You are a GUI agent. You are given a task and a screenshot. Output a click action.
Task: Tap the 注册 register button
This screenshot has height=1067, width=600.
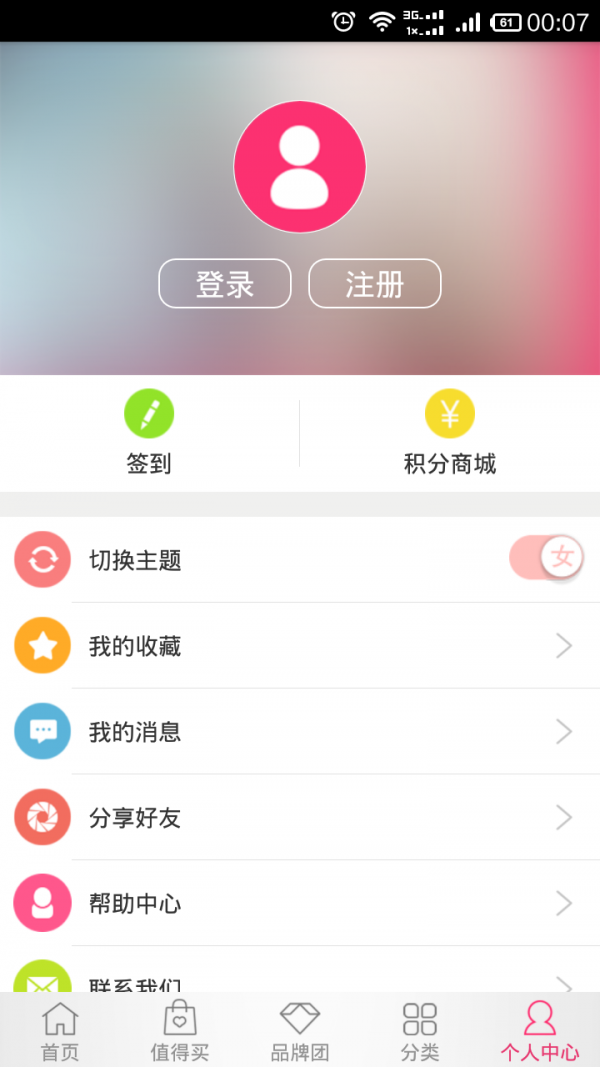point(374,284)
